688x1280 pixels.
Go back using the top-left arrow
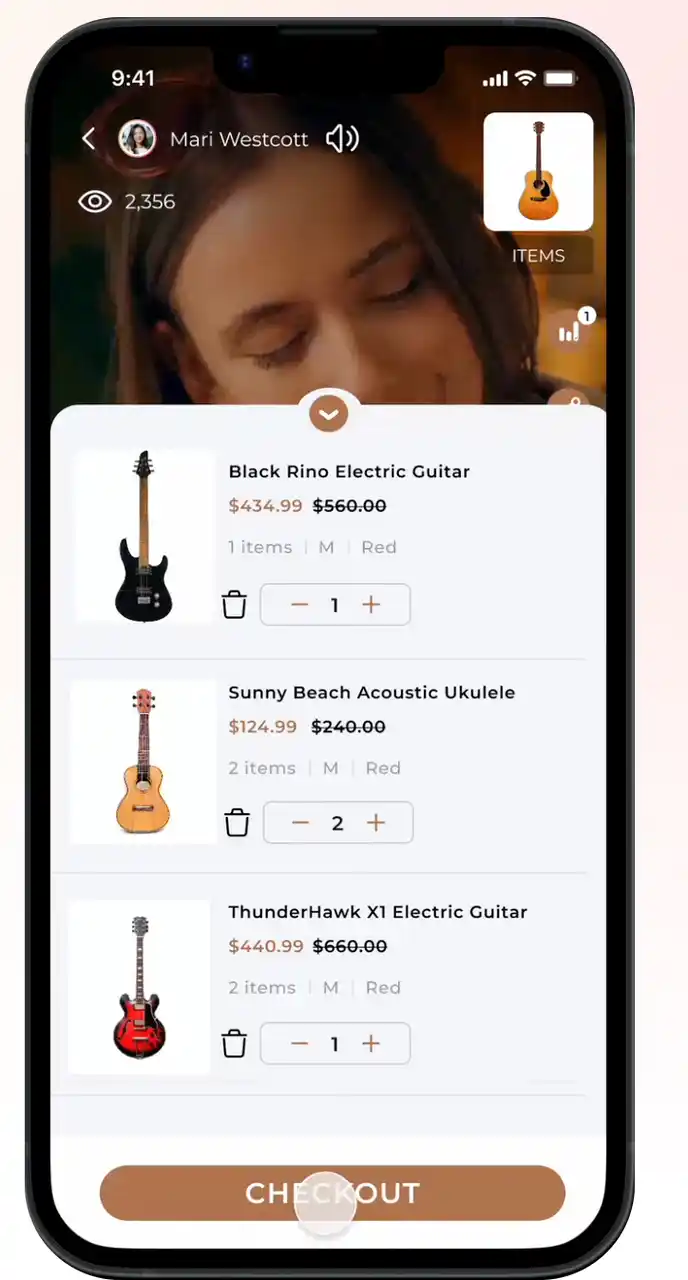(x=89, y=139)
